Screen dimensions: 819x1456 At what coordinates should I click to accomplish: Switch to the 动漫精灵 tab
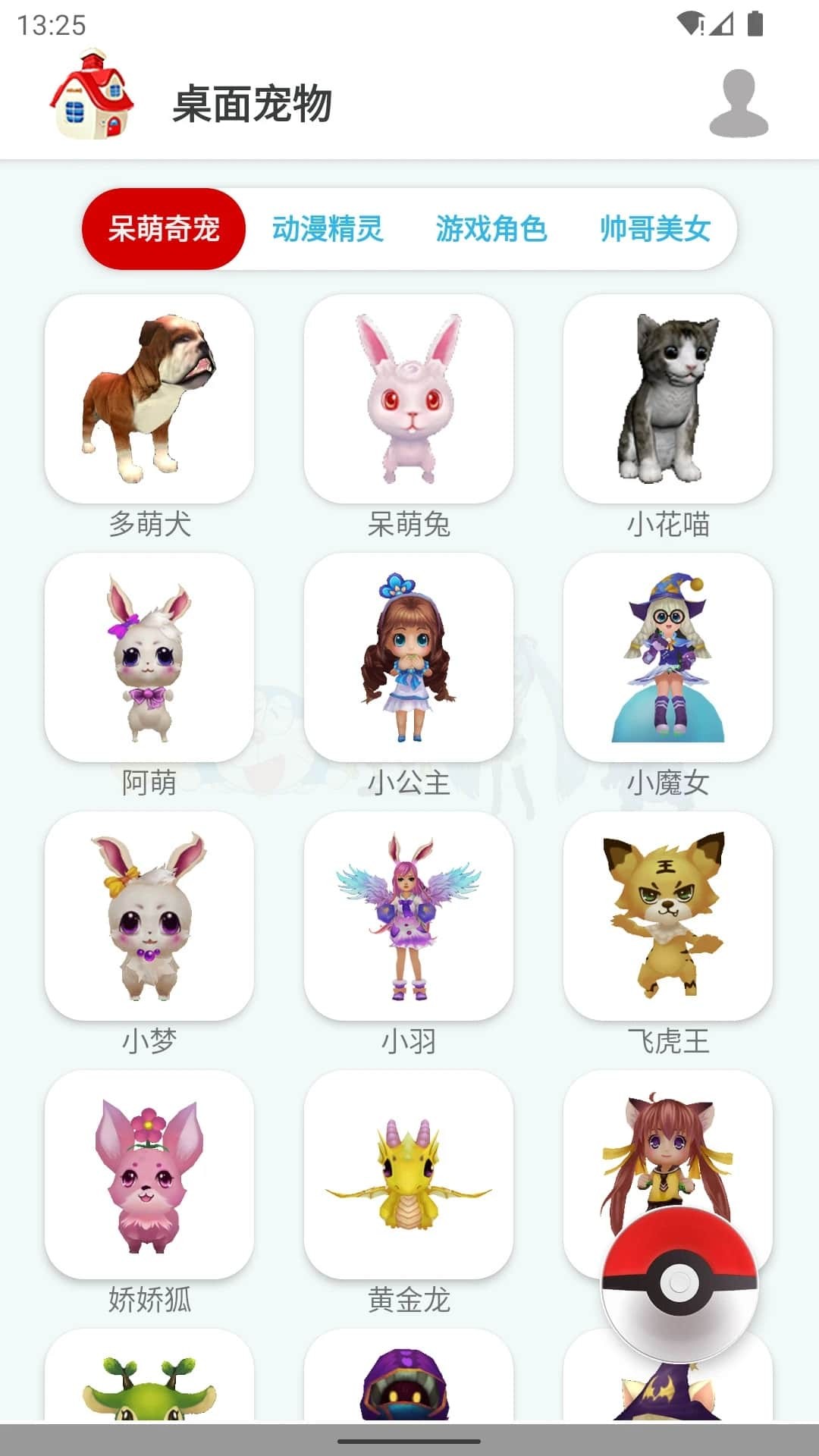[x=328, y=228]
